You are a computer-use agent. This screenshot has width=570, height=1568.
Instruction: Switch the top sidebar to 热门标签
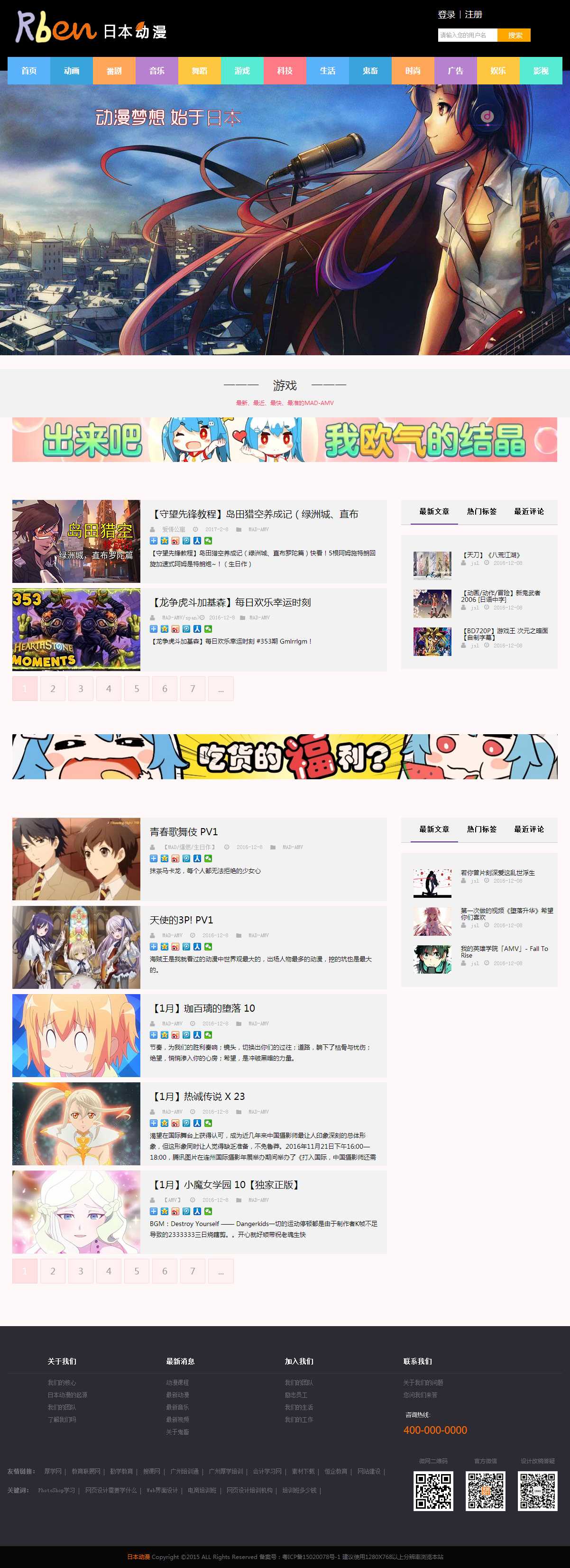coord(482,511)
